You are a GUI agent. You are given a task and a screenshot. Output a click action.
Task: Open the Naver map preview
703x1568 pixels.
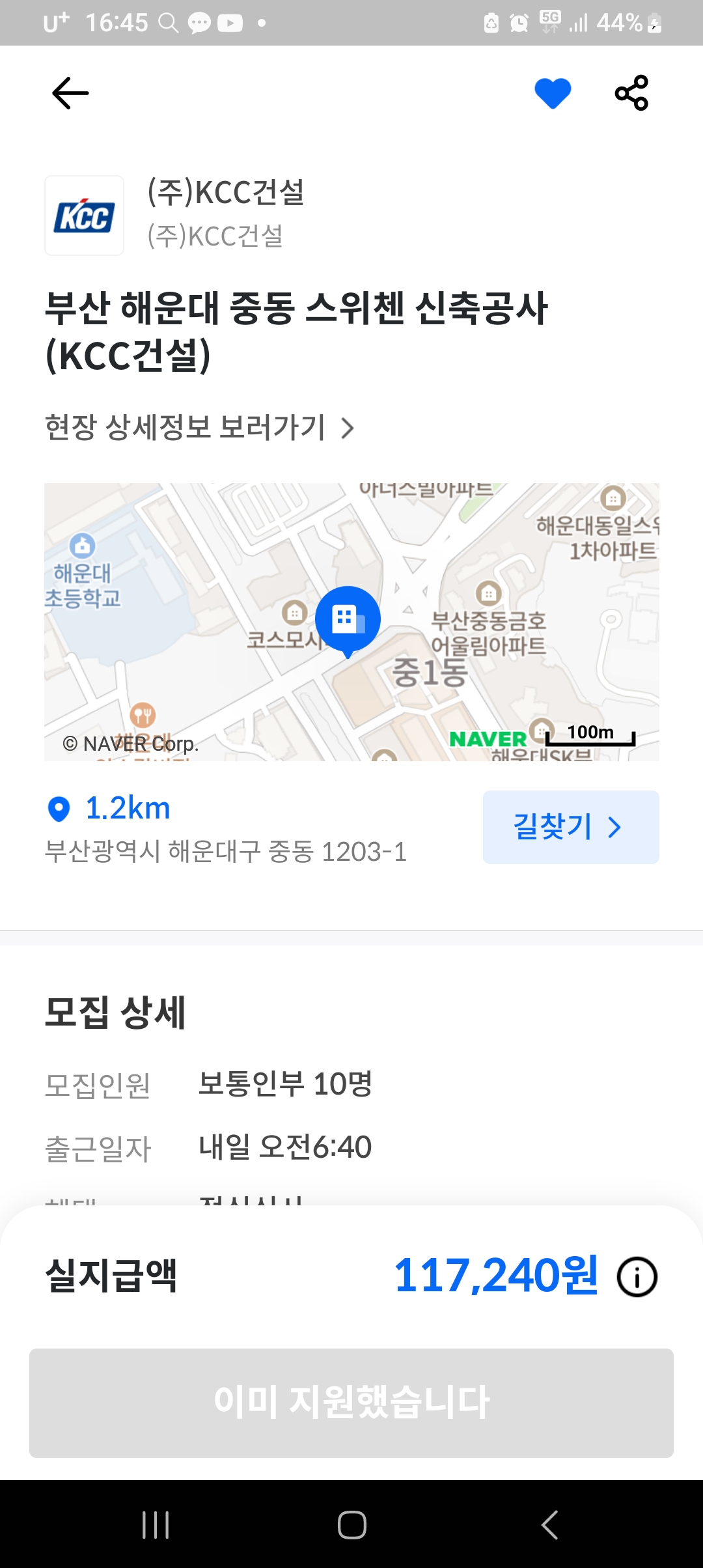(x=351, y=622)
